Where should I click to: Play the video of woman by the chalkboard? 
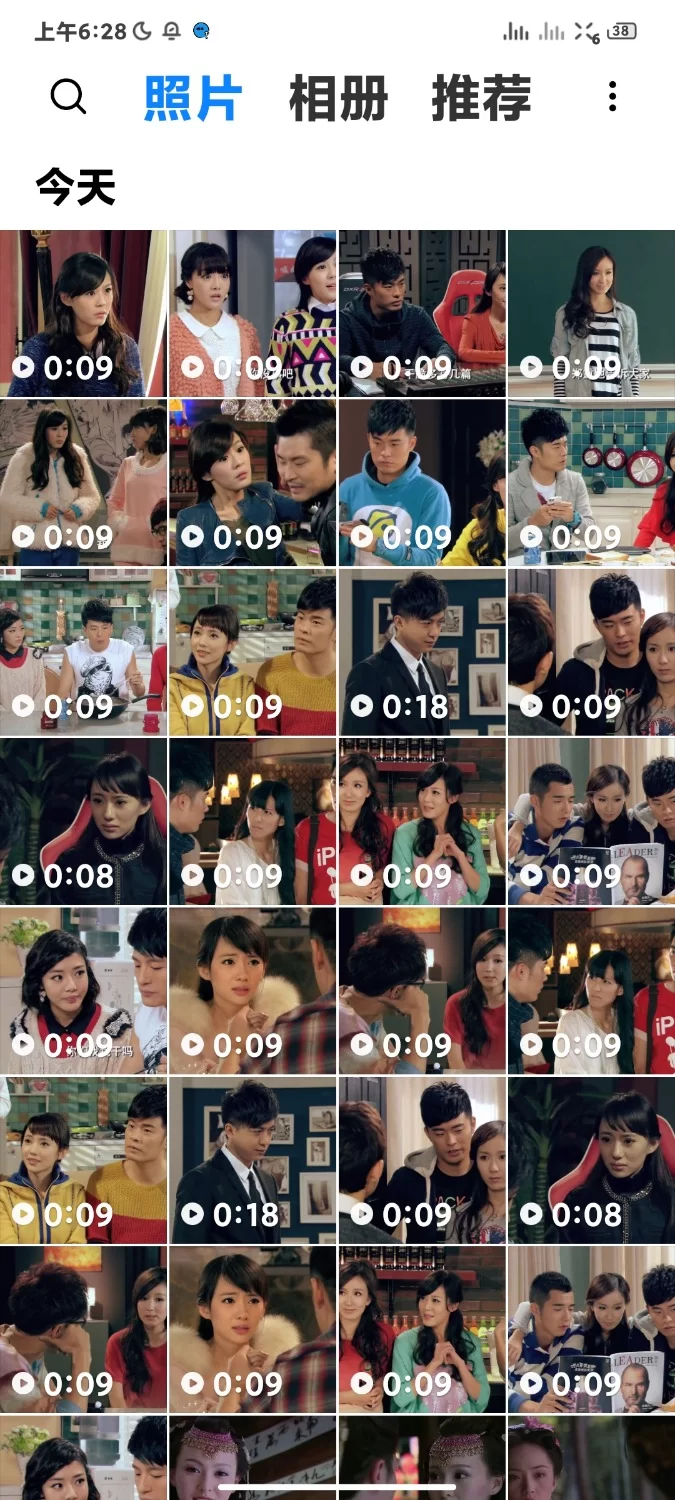pyautogui.click(x=591, y=314)
